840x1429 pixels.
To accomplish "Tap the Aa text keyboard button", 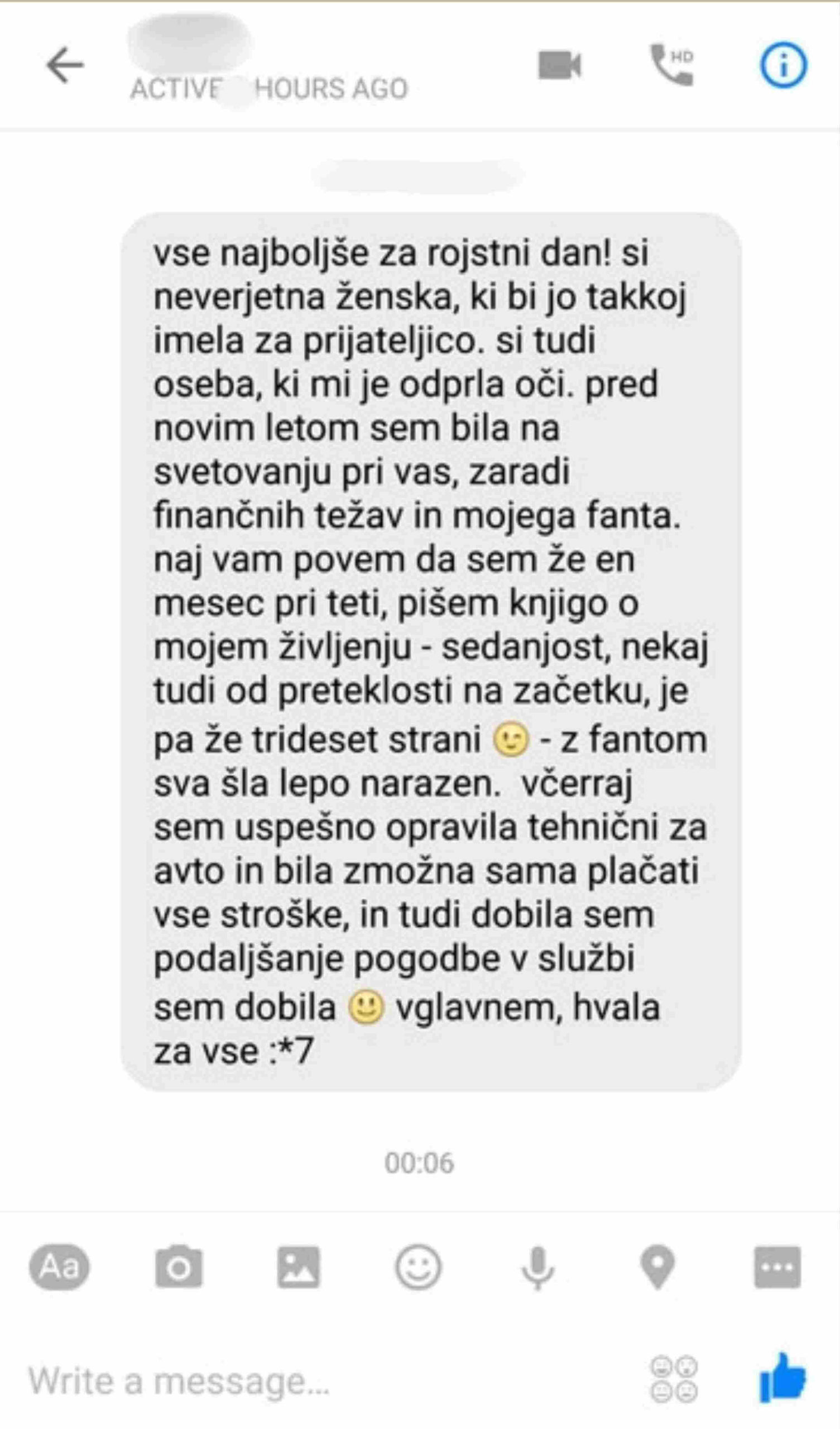I will tap(59, 1266).
